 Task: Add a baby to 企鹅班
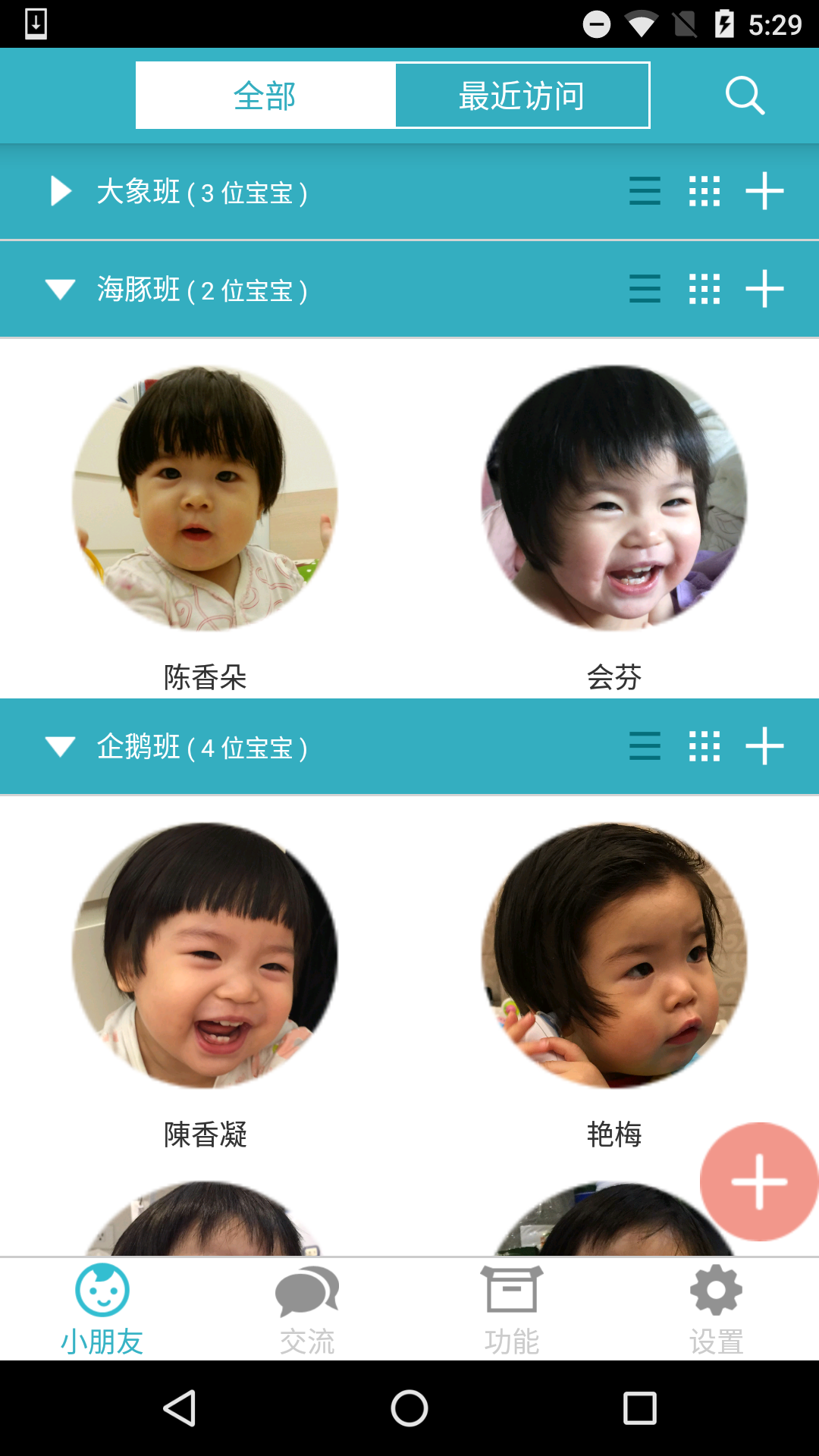point(764,746)
